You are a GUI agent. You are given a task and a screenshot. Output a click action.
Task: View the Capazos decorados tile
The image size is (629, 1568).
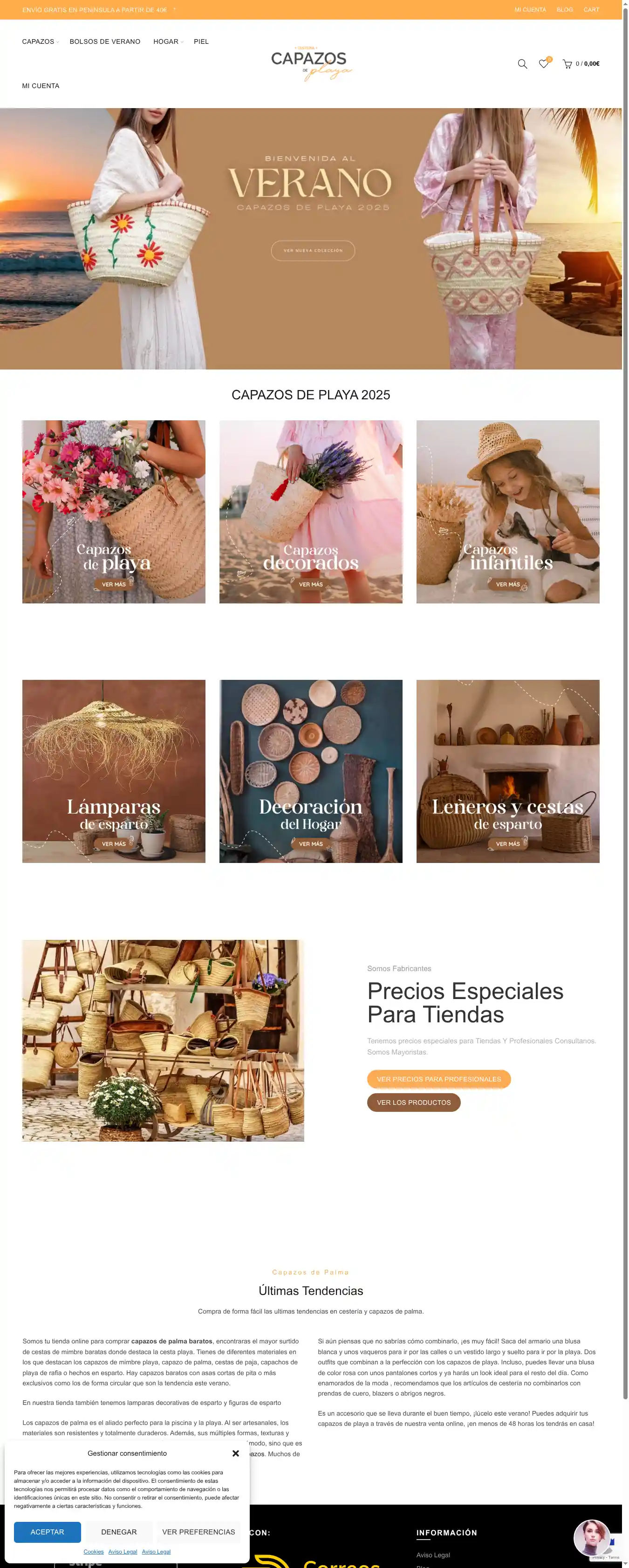311,512
